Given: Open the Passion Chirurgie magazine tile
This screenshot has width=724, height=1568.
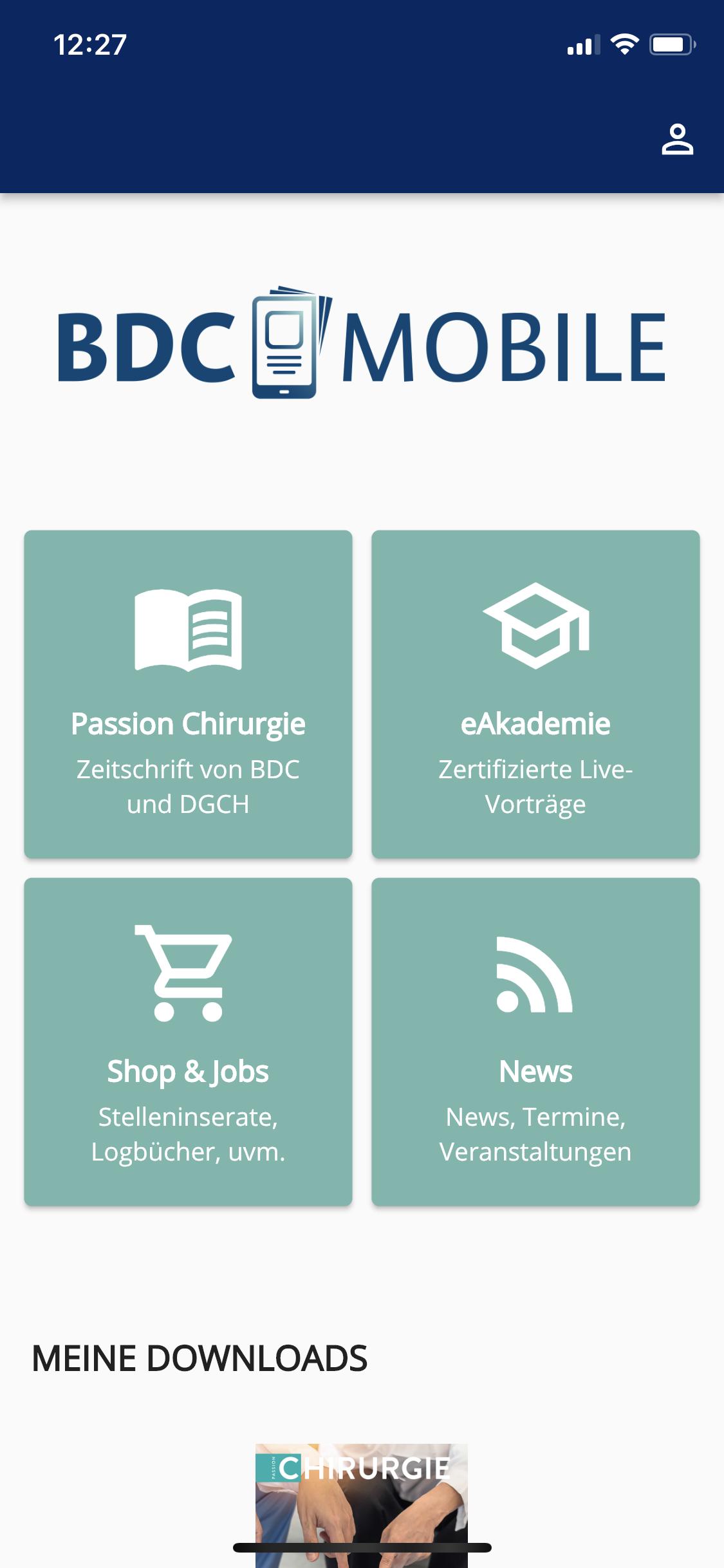Looking at the screenshot, I should pyautogui.click(x=188, y=694).
